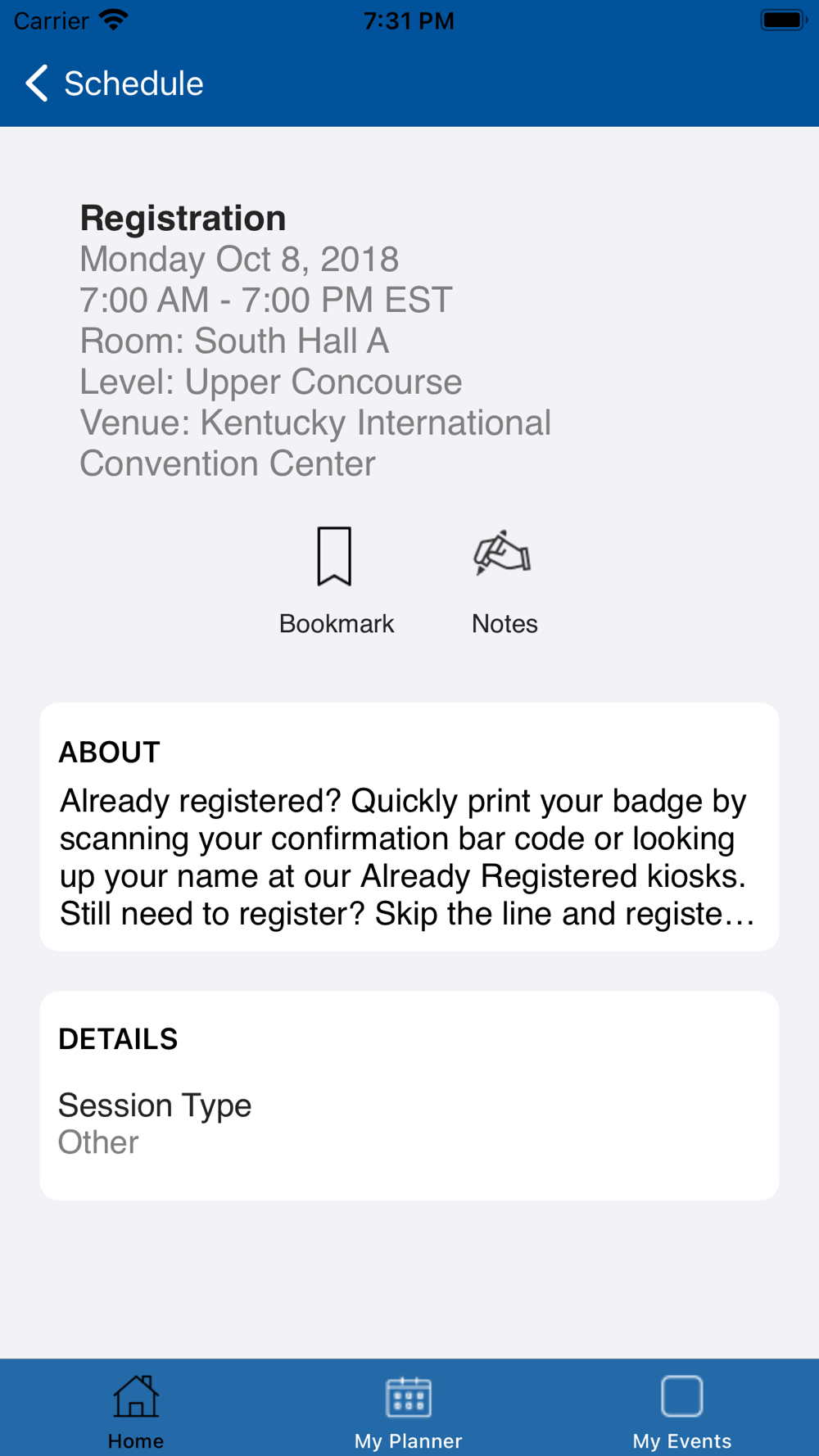This screenshot has height=1456, width=819.
Task: Open Notes for this session
Action: point(504,580)
